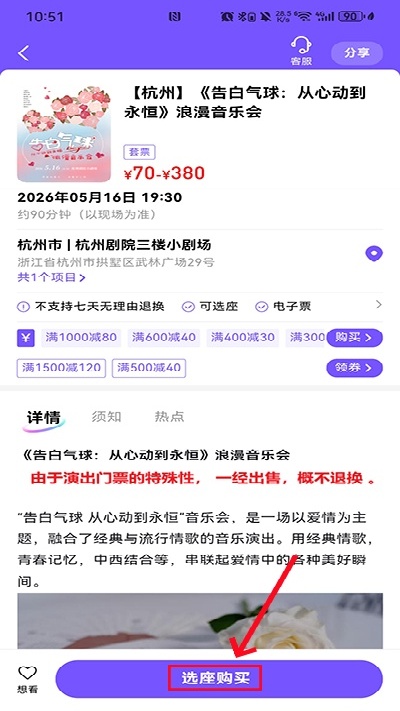Select the 详情 tab

point(44,418)
